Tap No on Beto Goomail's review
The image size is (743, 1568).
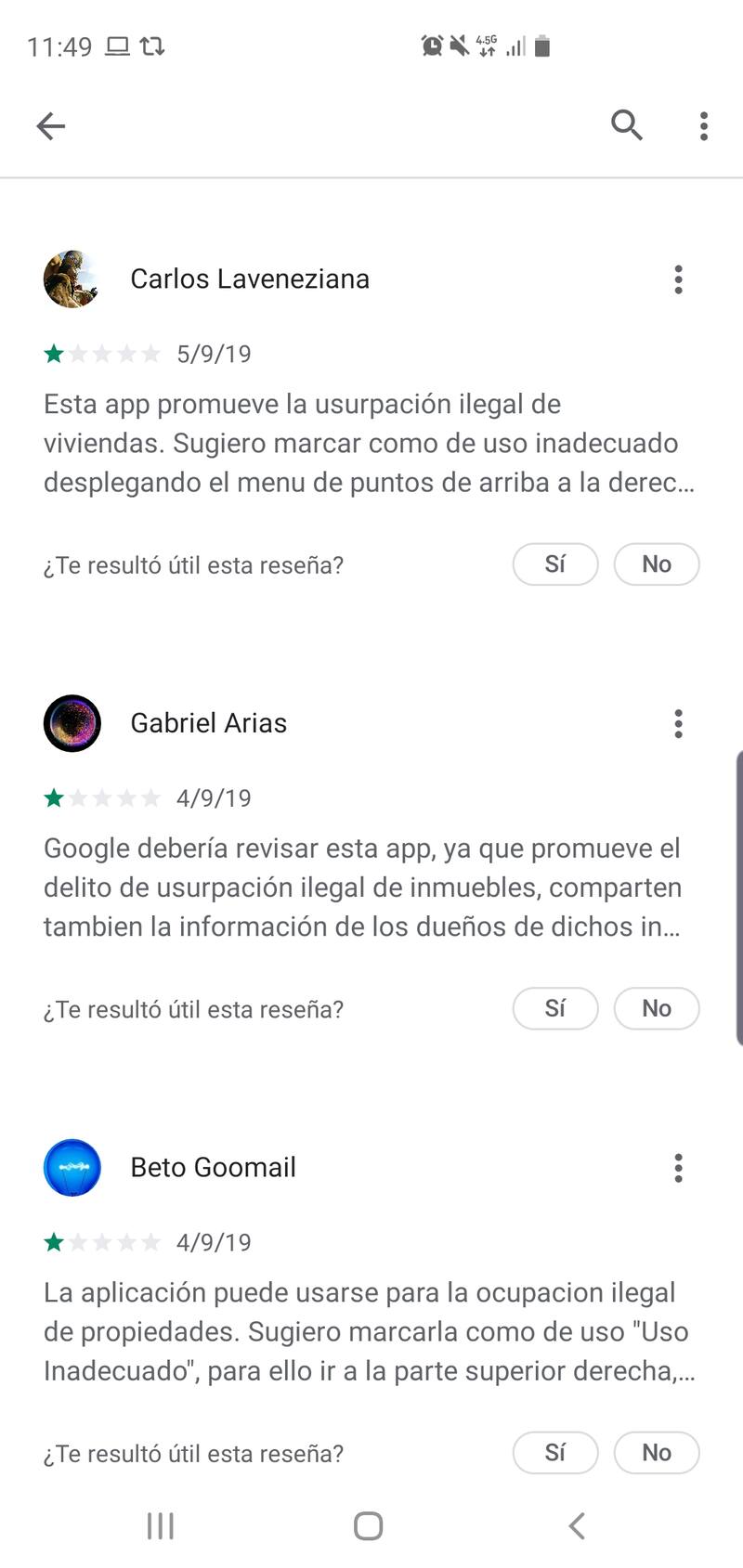point(657,1453)
